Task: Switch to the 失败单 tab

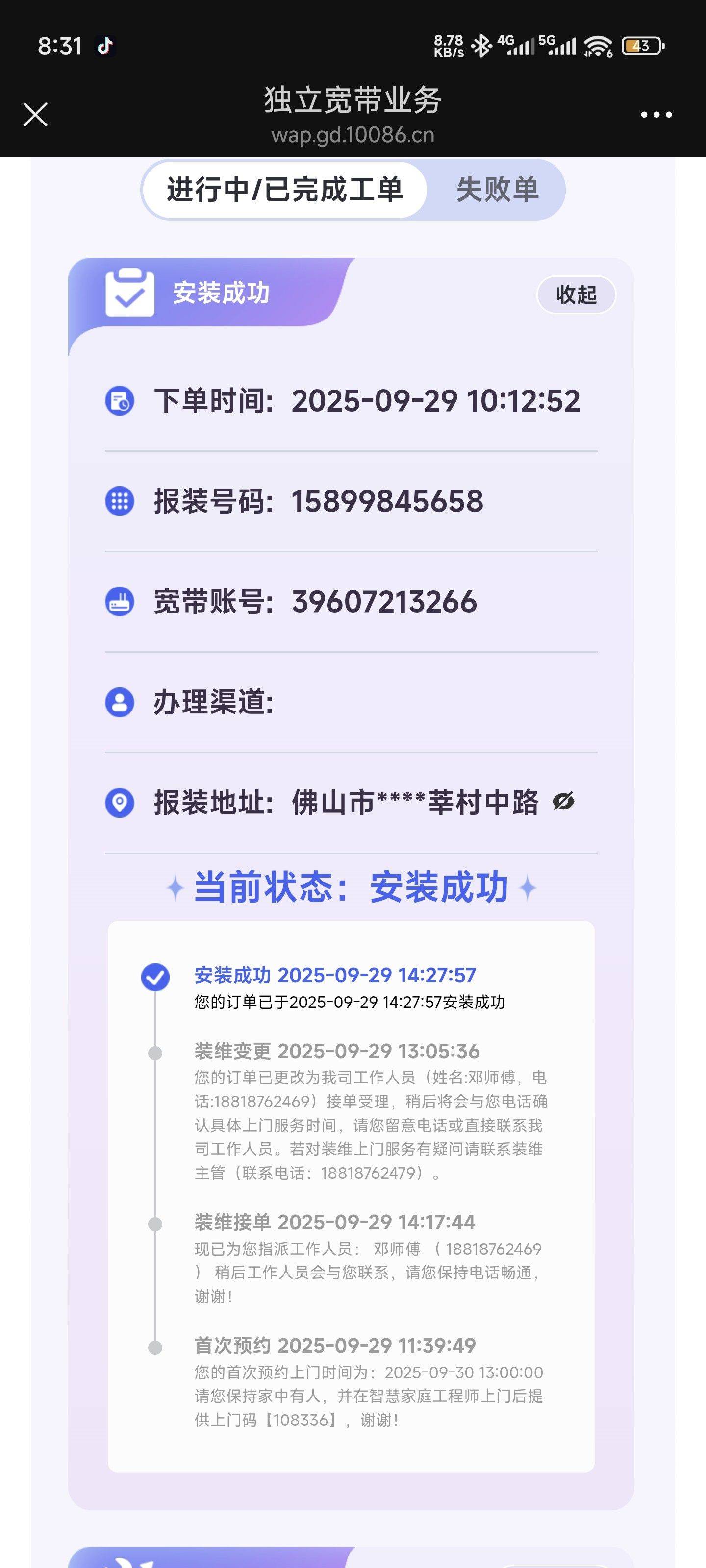Action: [x=497, y=189]
